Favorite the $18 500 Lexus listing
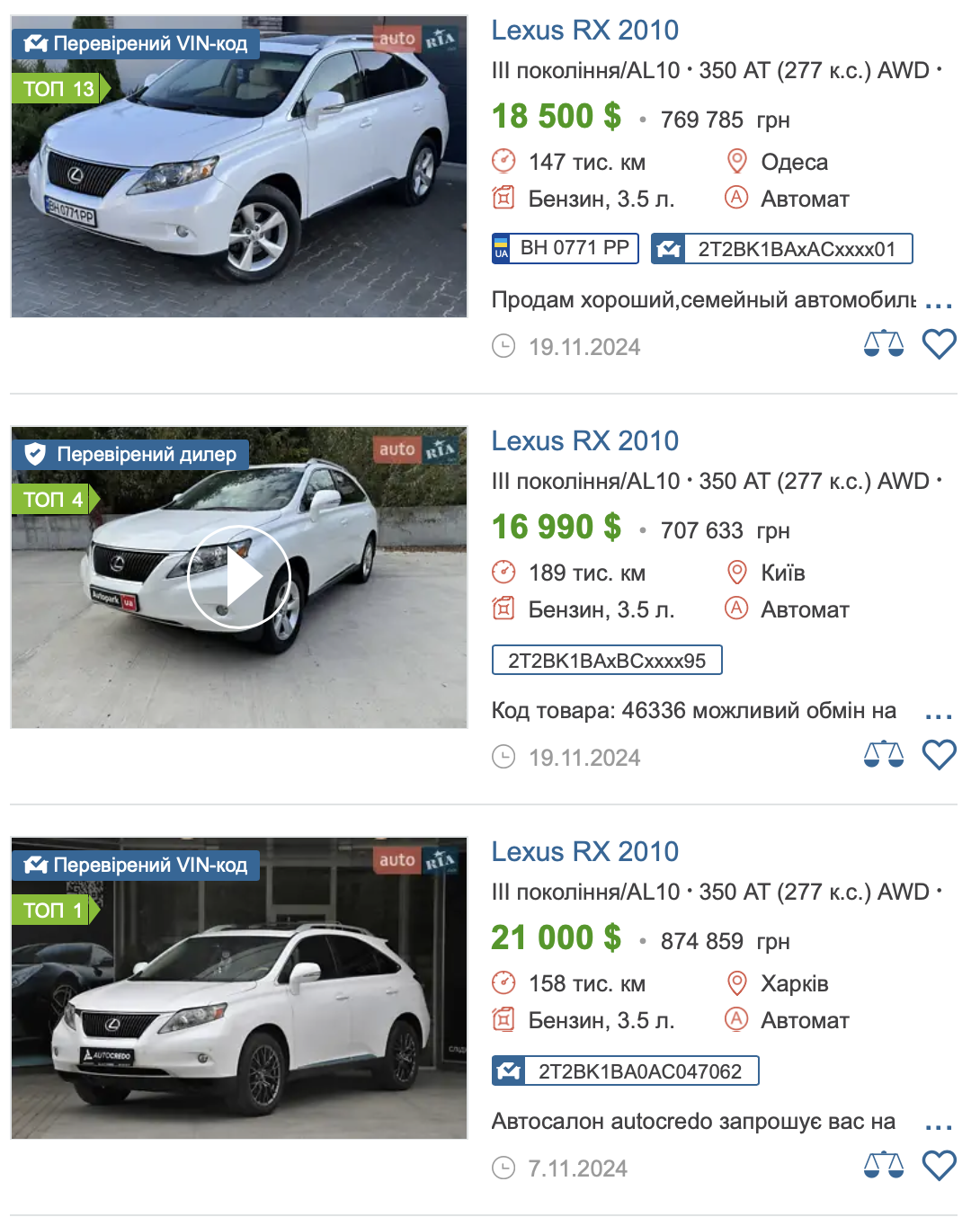 pos(939,344)
